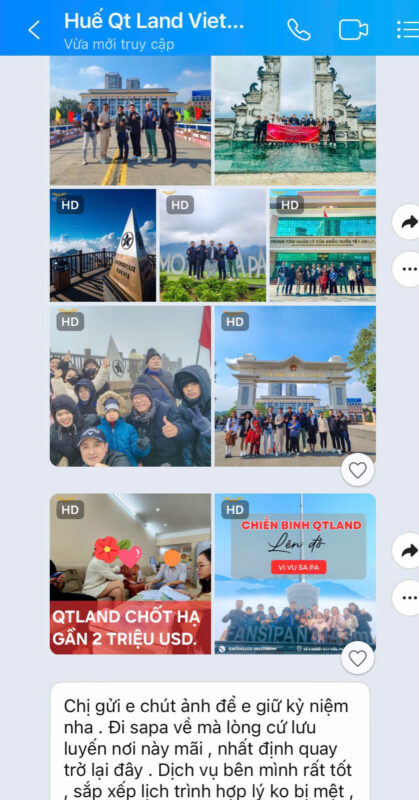This screenshot has height=800, width=419.
Task: Open the Moana Sapa group photo
Action: pyautogui.click(x=213, y=245)
